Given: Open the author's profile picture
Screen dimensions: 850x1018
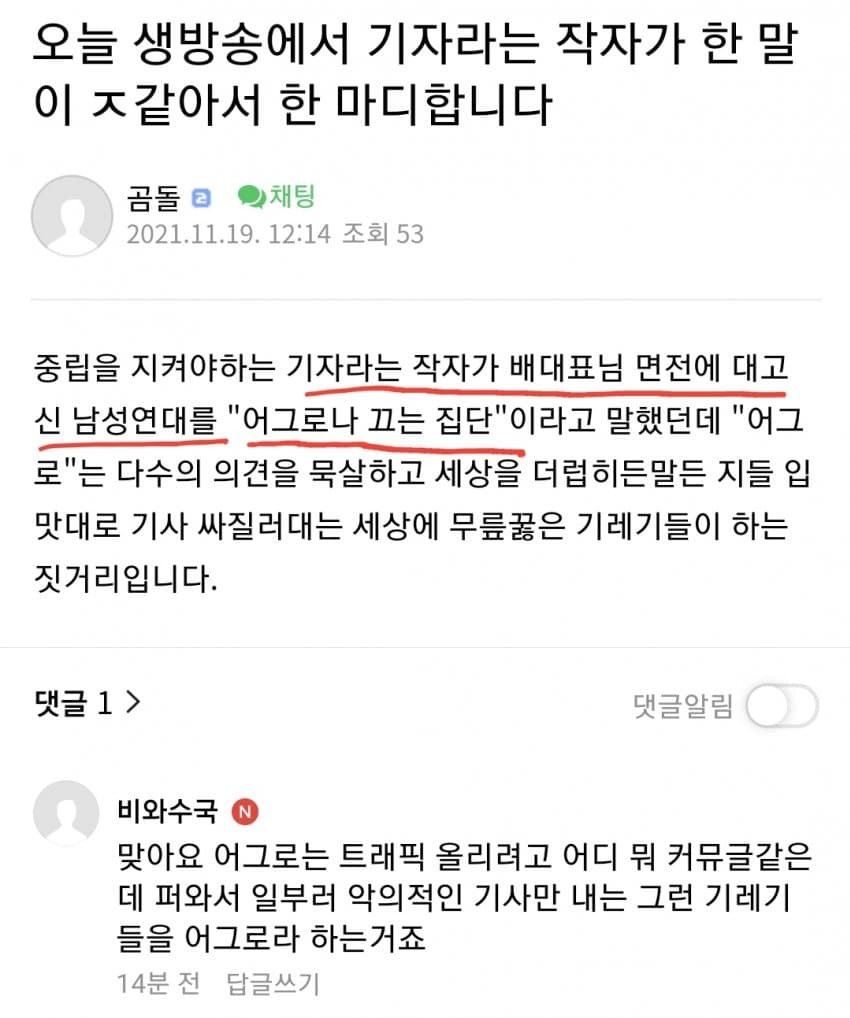Looking at the screenshot, I should coord(71,215).
